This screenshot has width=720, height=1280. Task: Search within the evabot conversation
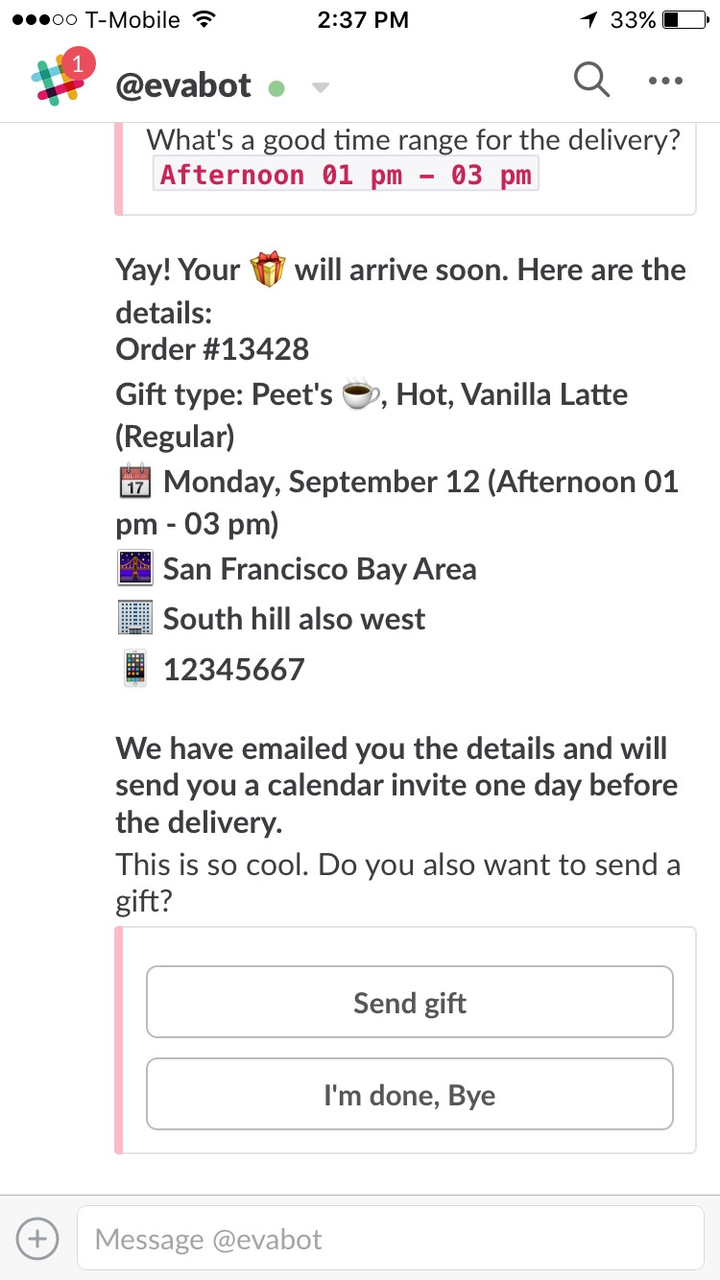point(591,81)
